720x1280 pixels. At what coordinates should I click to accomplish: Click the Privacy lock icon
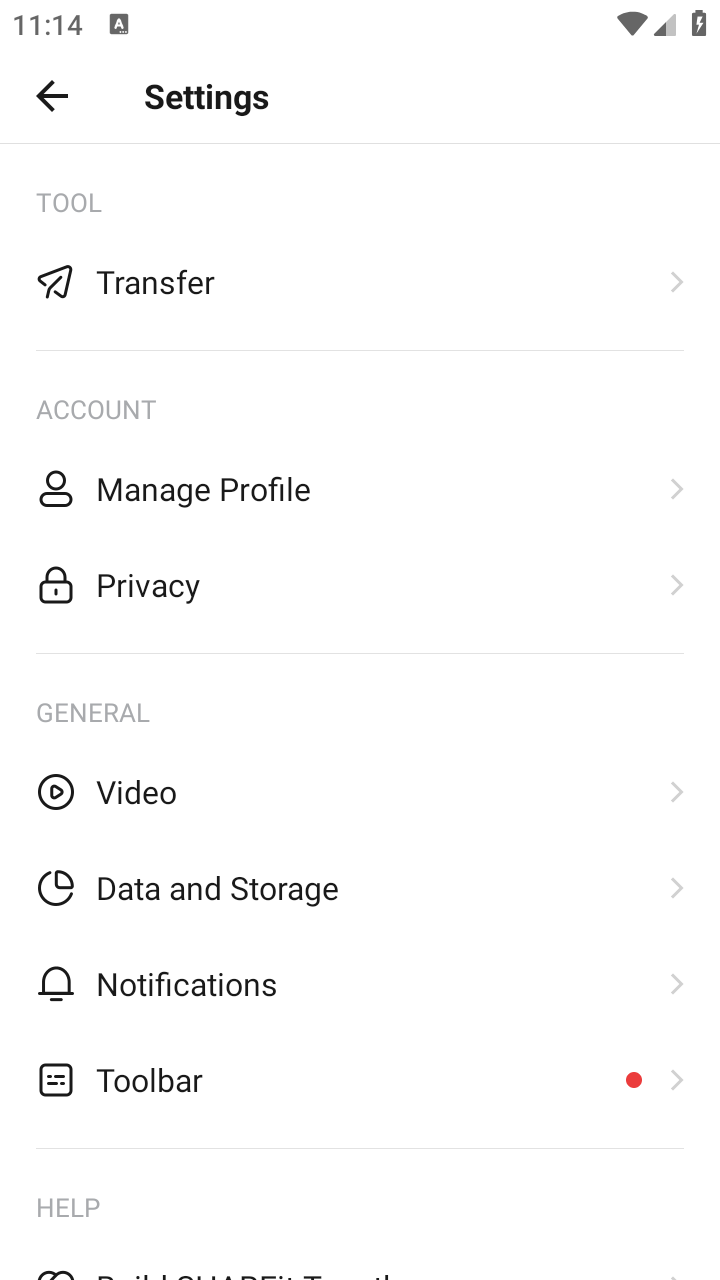(x=56, y=585)
